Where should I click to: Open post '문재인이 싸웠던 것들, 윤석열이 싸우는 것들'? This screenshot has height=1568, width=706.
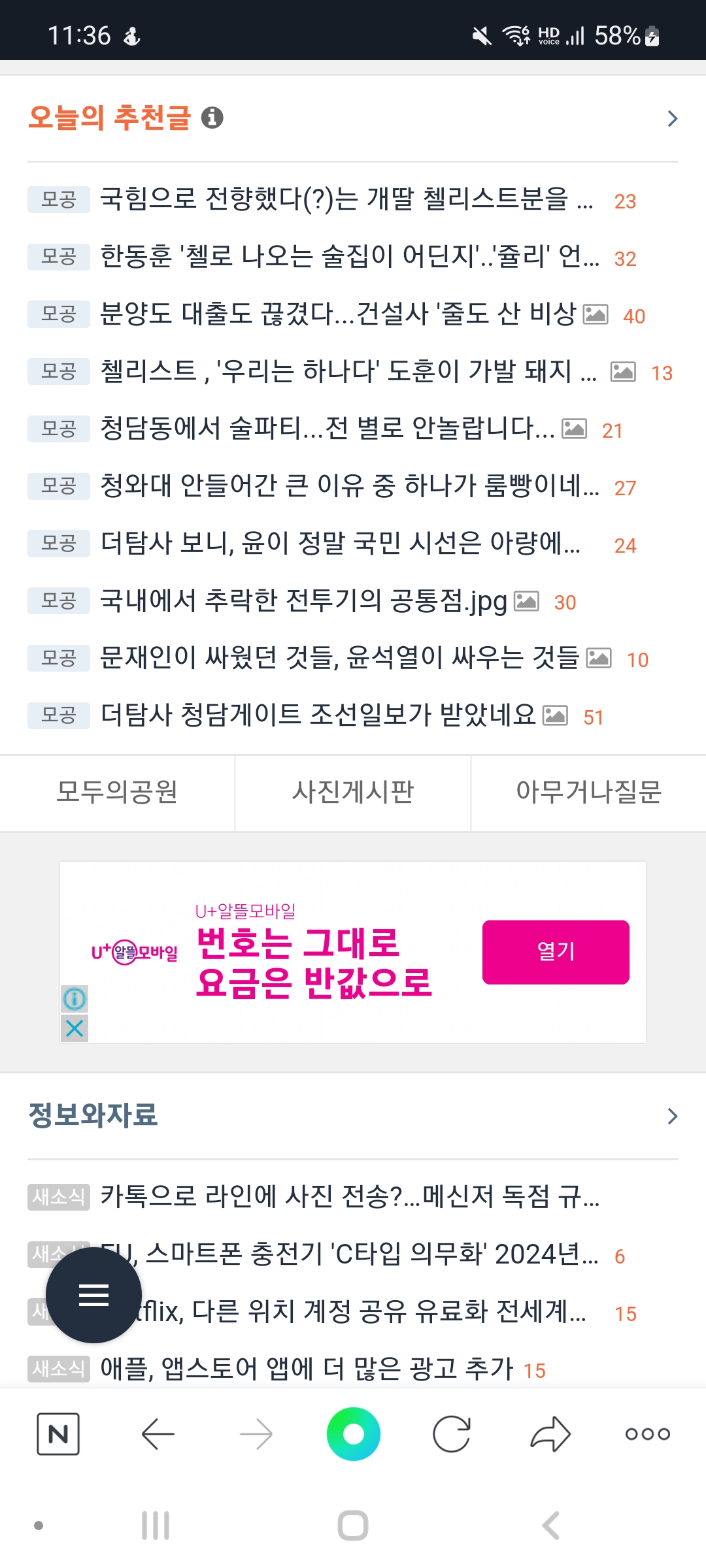point(339,658)
